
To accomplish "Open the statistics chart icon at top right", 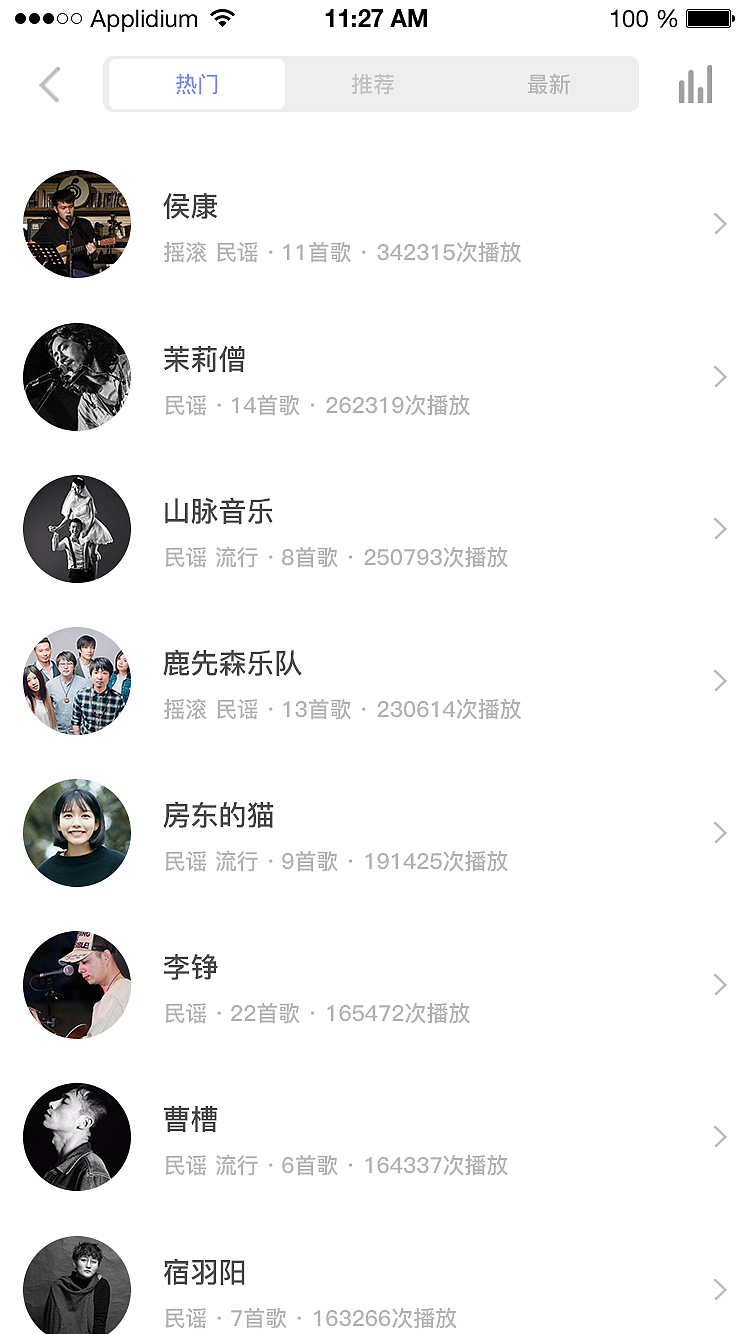I will (x=696, y=85).
